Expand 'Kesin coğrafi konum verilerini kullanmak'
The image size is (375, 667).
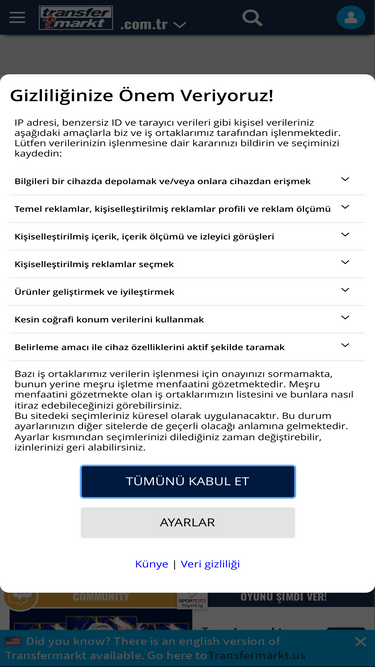188,319
